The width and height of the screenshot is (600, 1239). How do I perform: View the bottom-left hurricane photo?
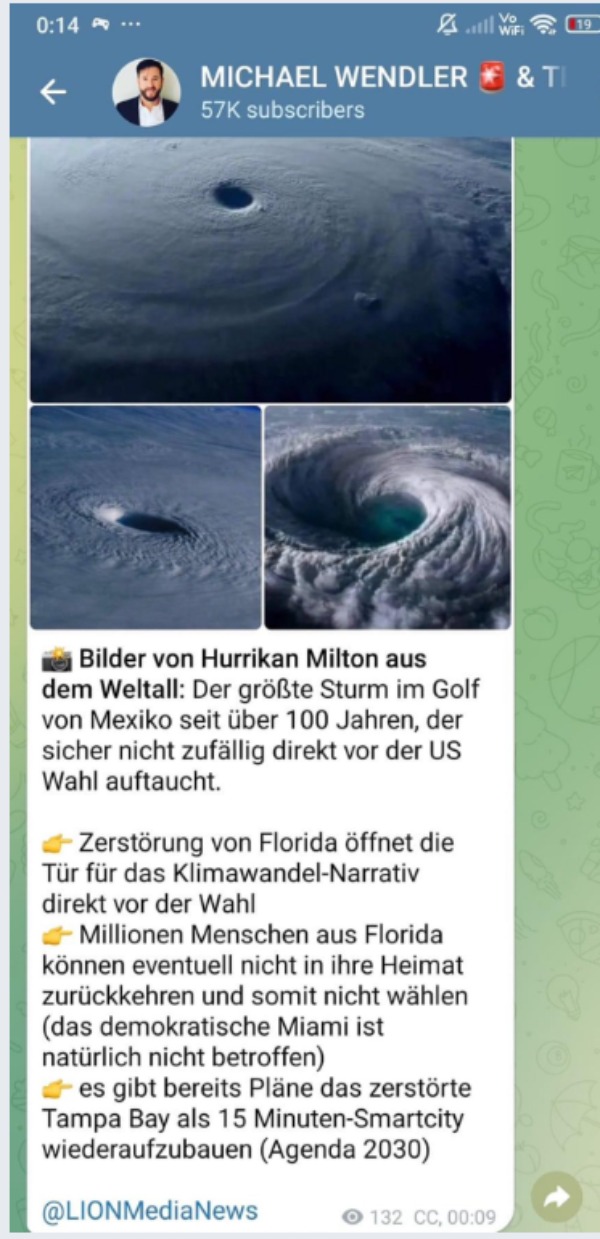point(146,517)
